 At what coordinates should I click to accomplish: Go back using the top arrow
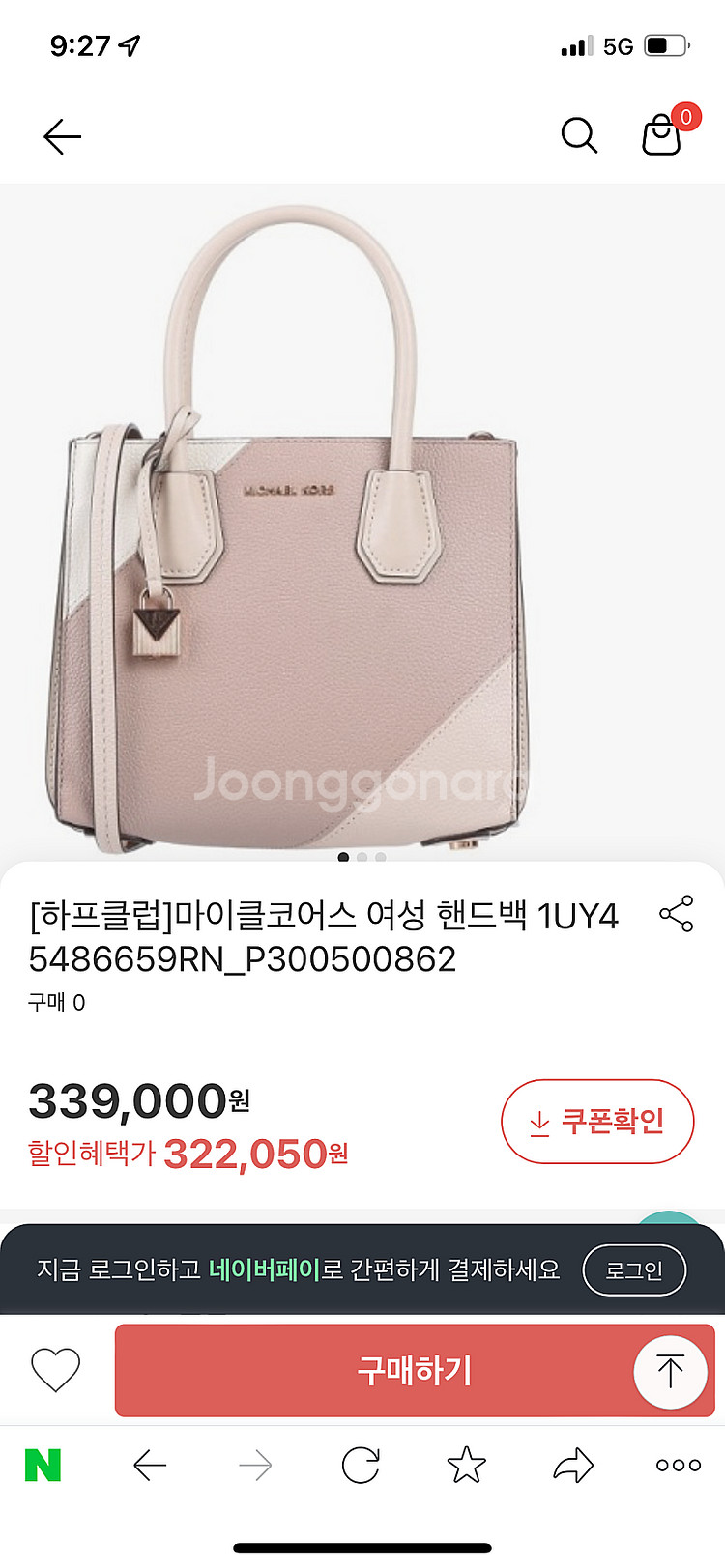coord(63,136)
